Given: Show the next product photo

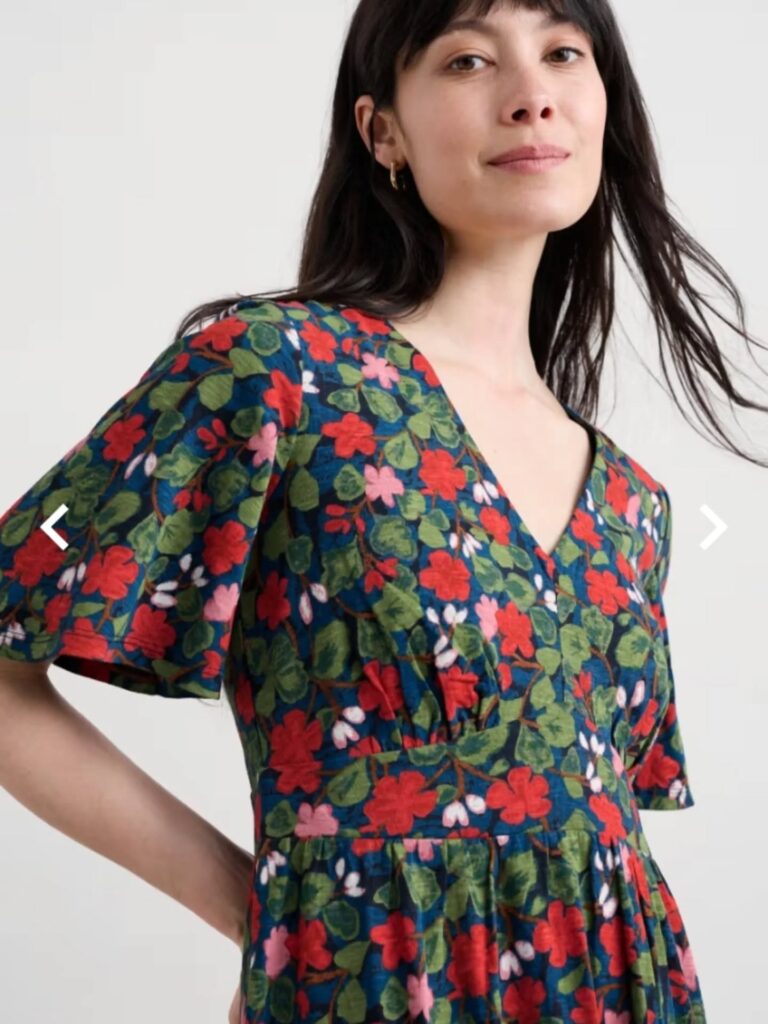Looking at the screenshot, I should (x=712, y=527).
